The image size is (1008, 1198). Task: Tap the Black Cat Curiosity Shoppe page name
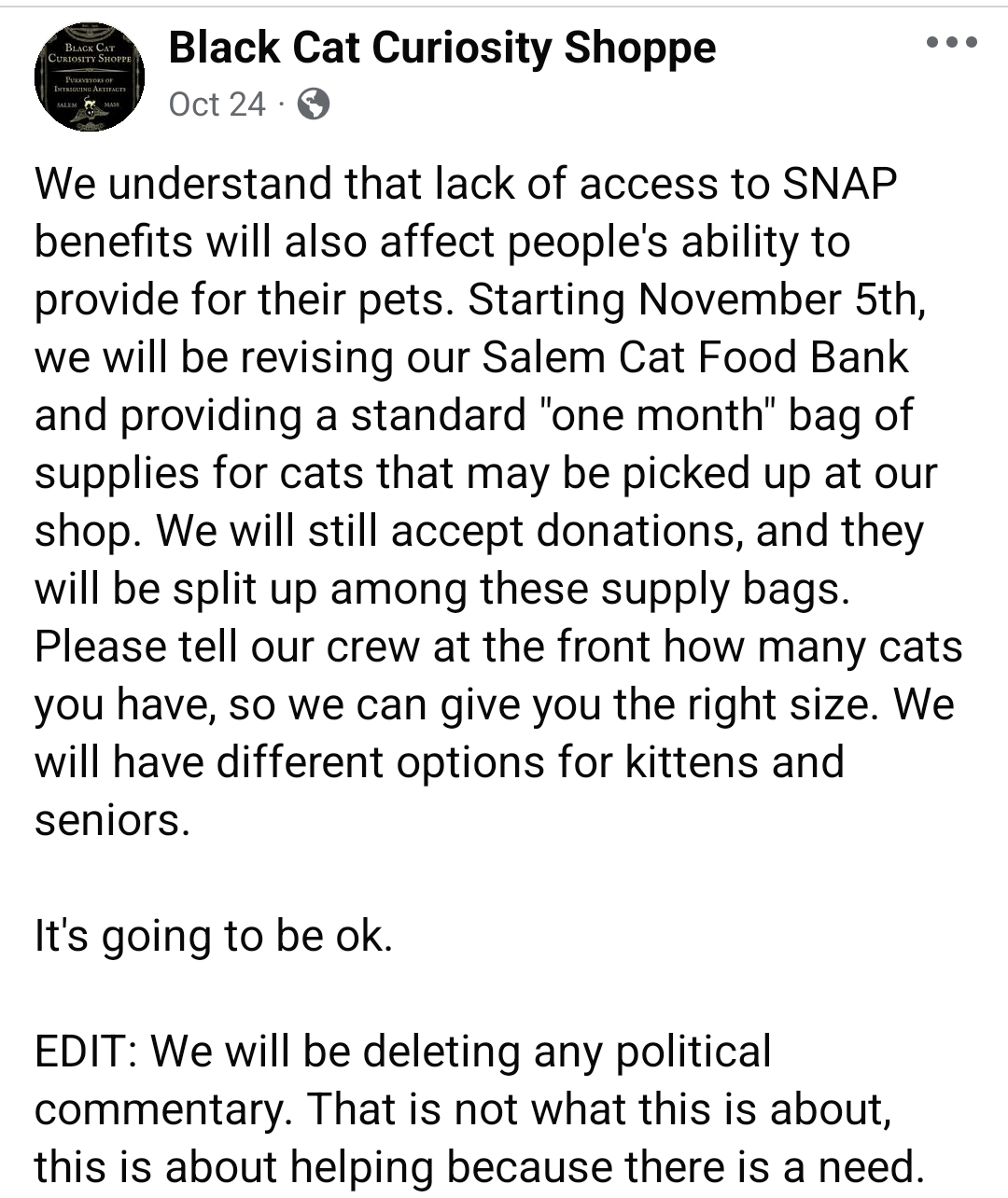click(x=442, y=48)
